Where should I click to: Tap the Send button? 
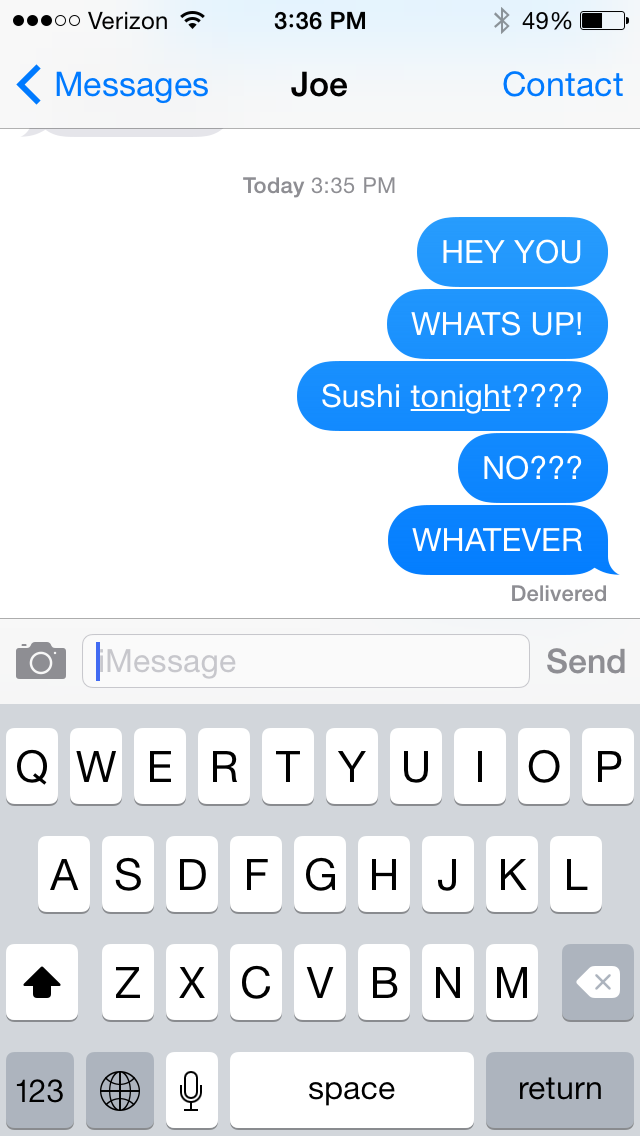pos(585,661)
